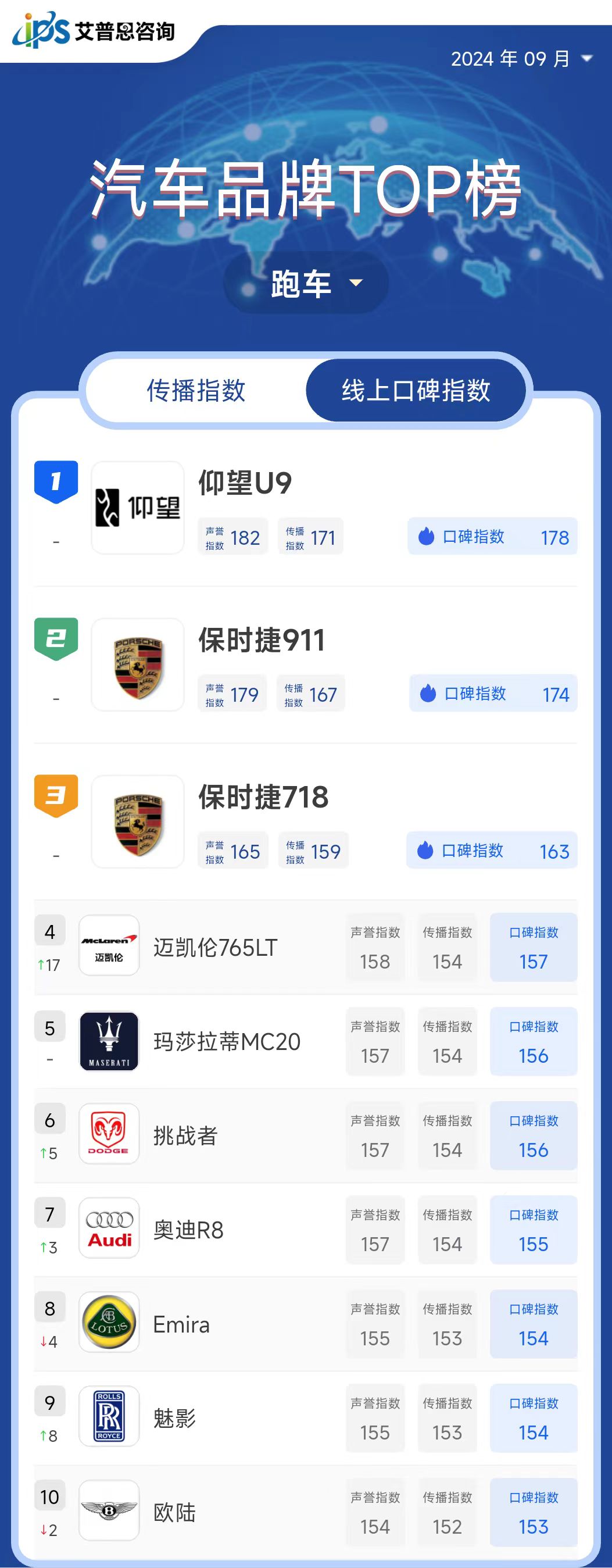The image size is (612, 1568).
Task: View the Lotus Emira row
Action: [181, 1324]
